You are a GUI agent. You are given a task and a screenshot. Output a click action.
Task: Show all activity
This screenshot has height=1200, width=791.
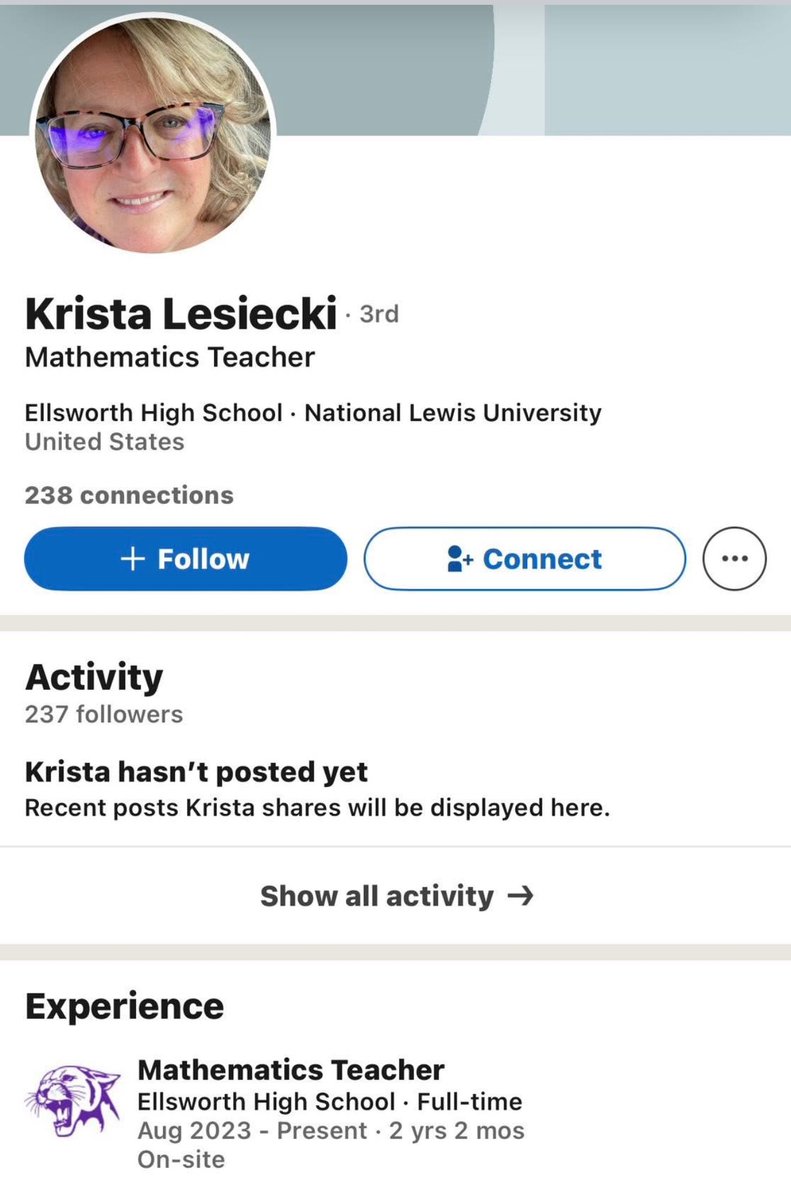pos(396,895)
